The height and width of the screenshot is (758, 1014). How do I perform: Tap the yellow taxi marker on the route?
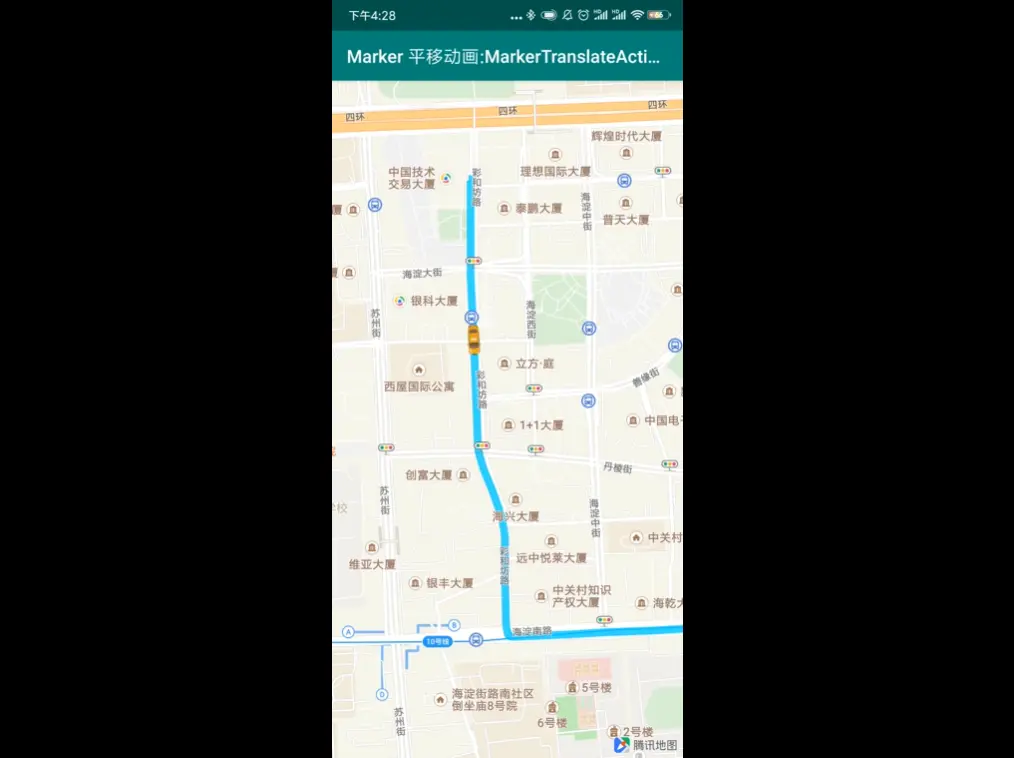coord(473,338)
